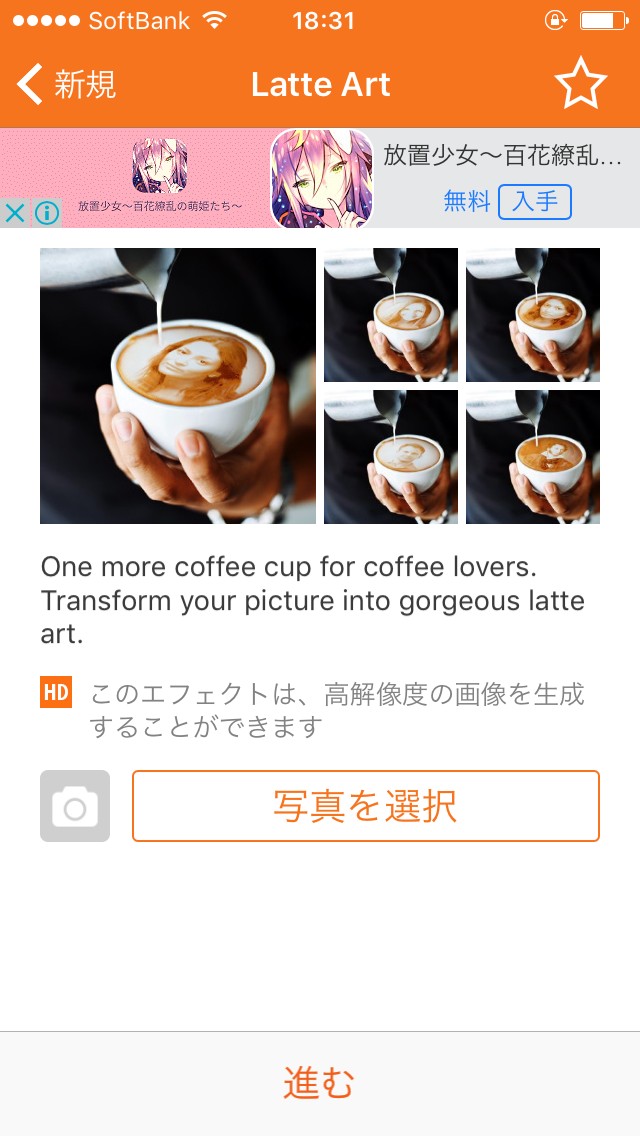This screenshot has width=640, height=1136.
Task: Open the 放置少女 ad banner
Action: click(x=320, y=178)
